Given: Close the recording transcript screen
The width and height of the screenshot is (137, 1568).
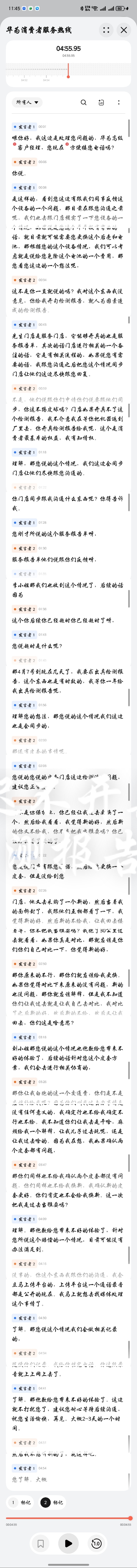Looking at the screenshot, I should point(124,30).
